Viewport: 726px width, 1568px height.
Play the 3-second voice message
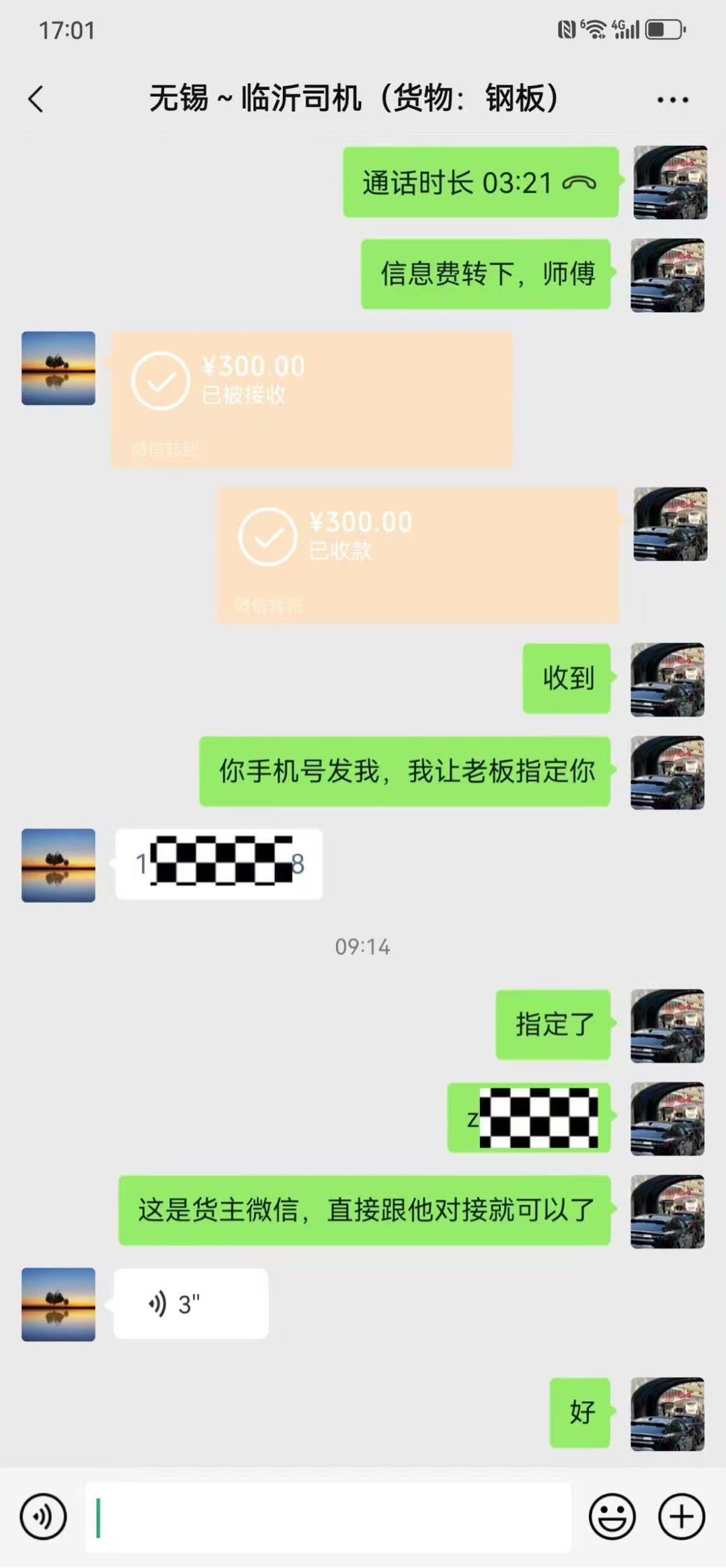coord(192,1303)
